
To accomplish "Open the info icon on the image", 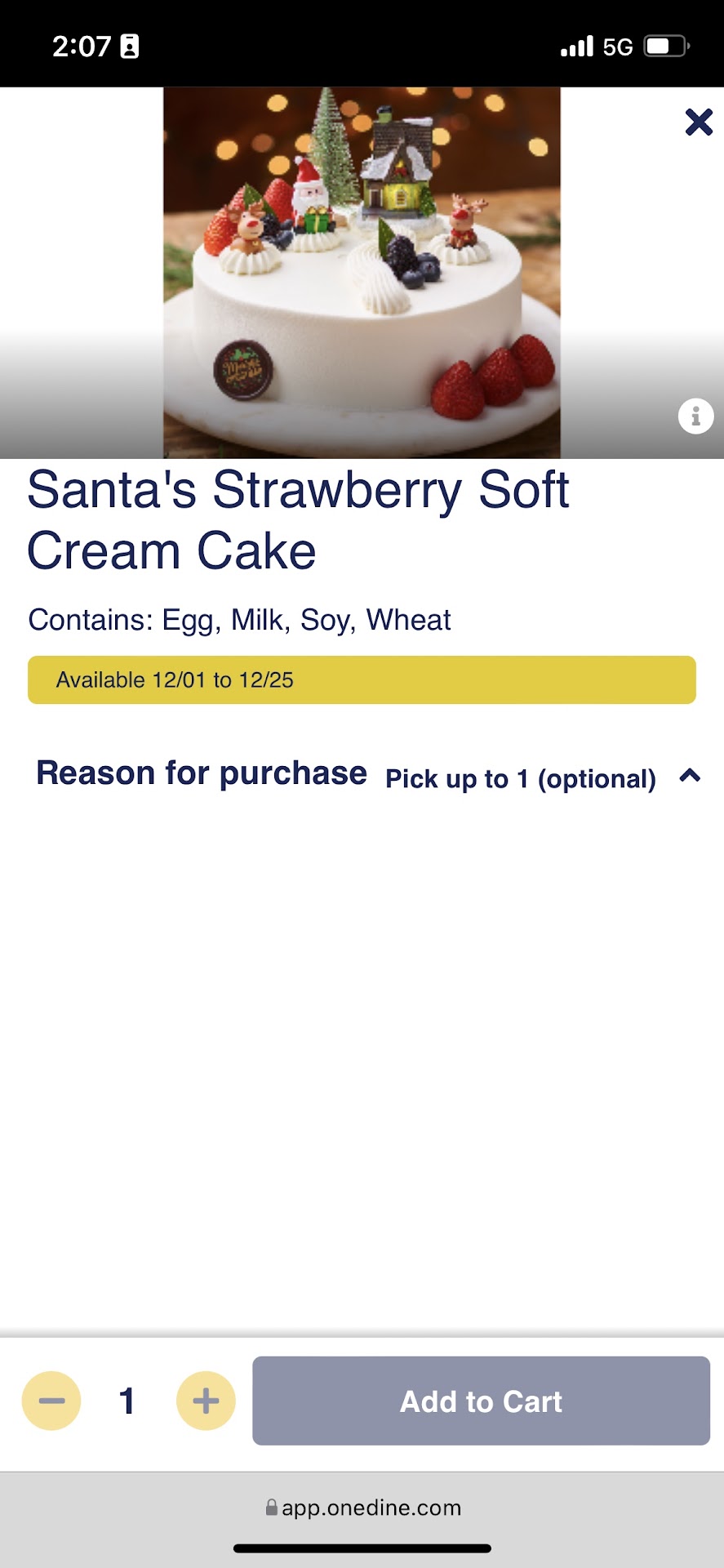I will pos(695,417).
